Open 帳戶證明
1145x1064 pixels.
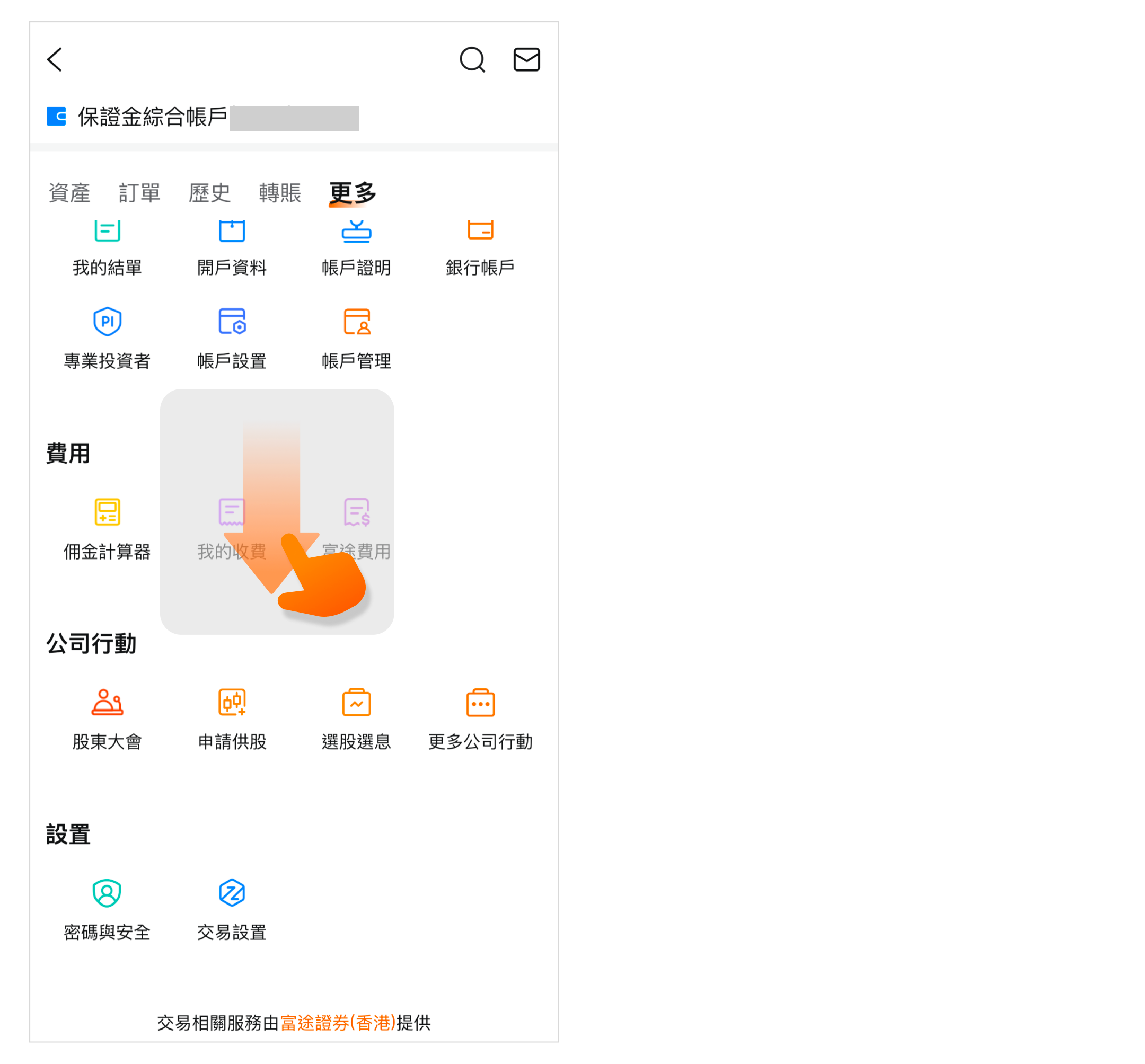(357, 249)
